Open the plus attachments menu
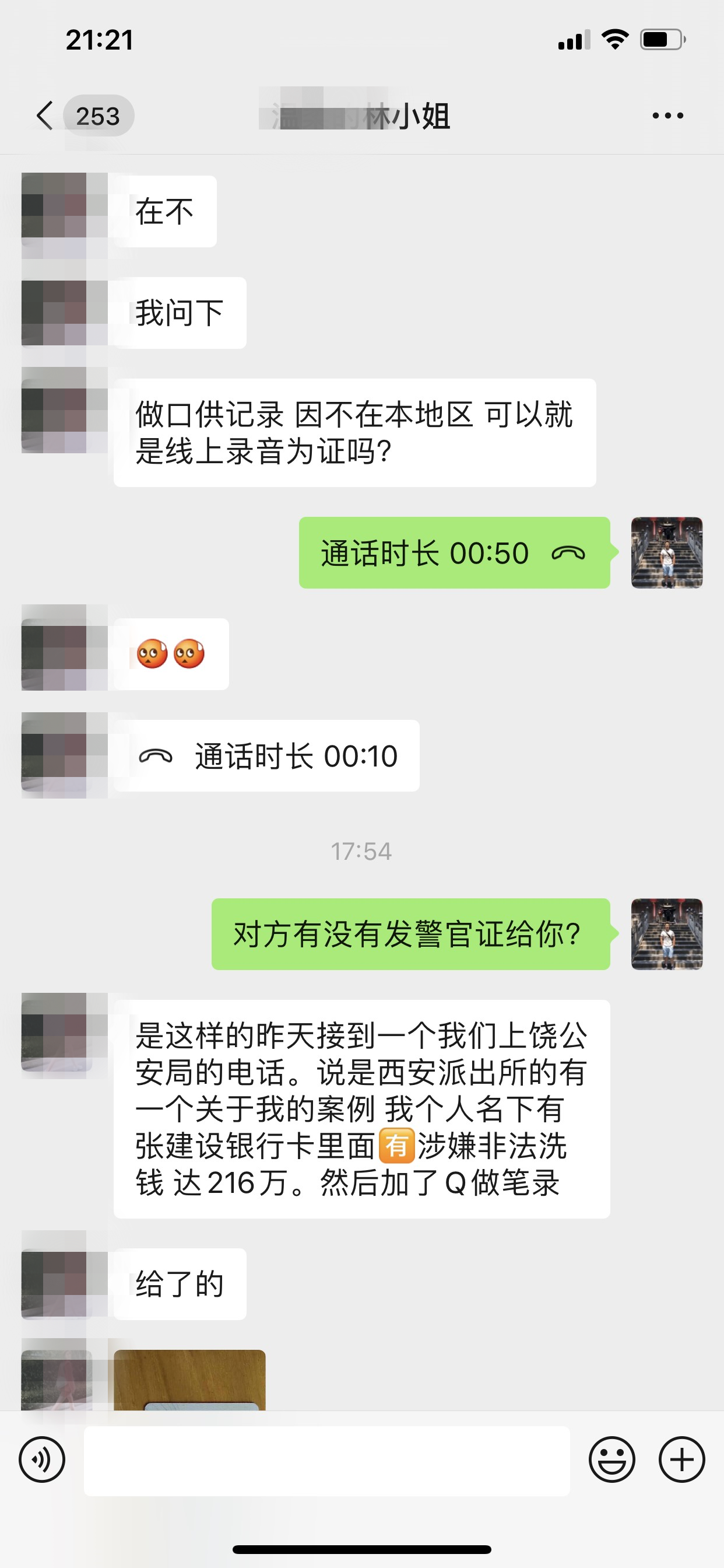Screen dimensions: 724x1568 (x=681, y=1459)
